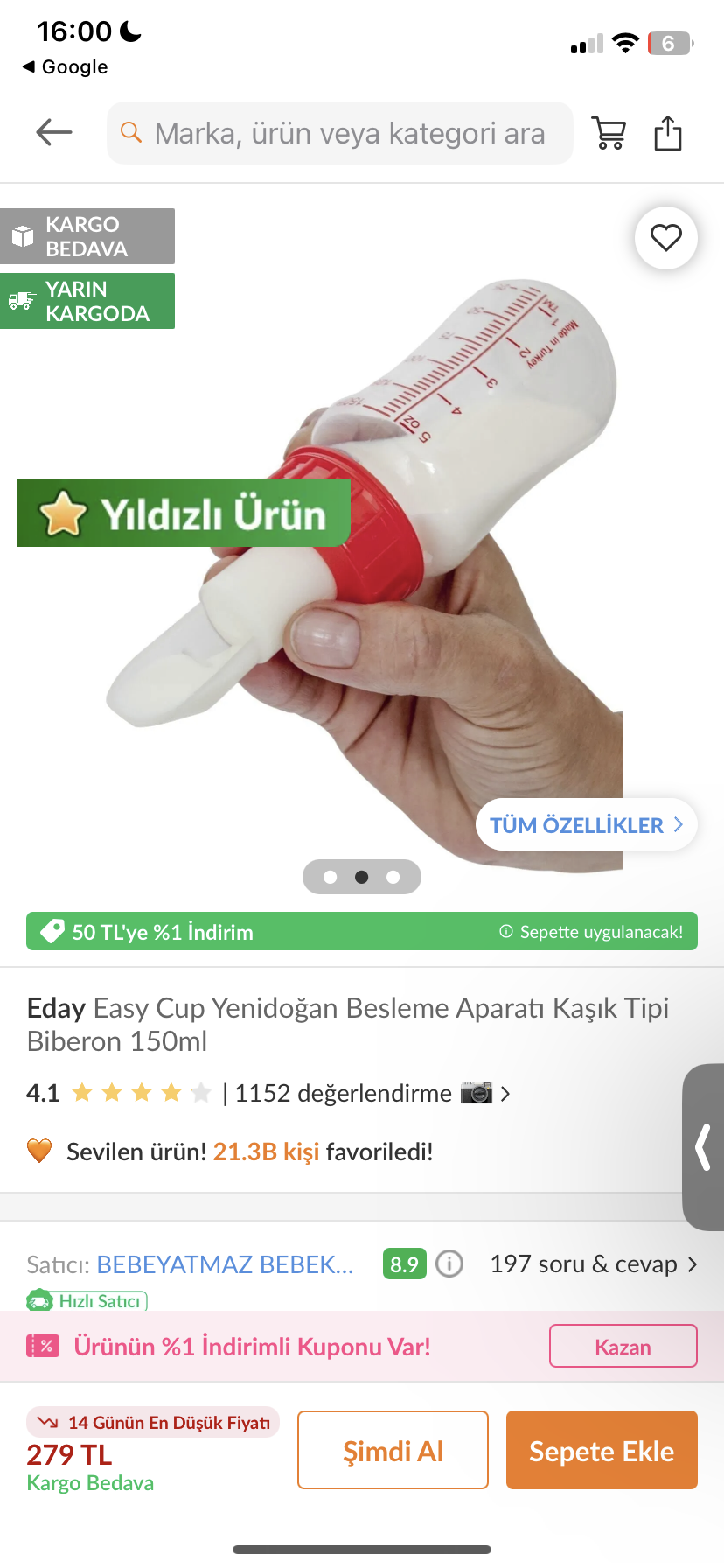Tap Kazan to claim the coupon
Viewport: 724px width, 1568px height.
click(623, 1346)
